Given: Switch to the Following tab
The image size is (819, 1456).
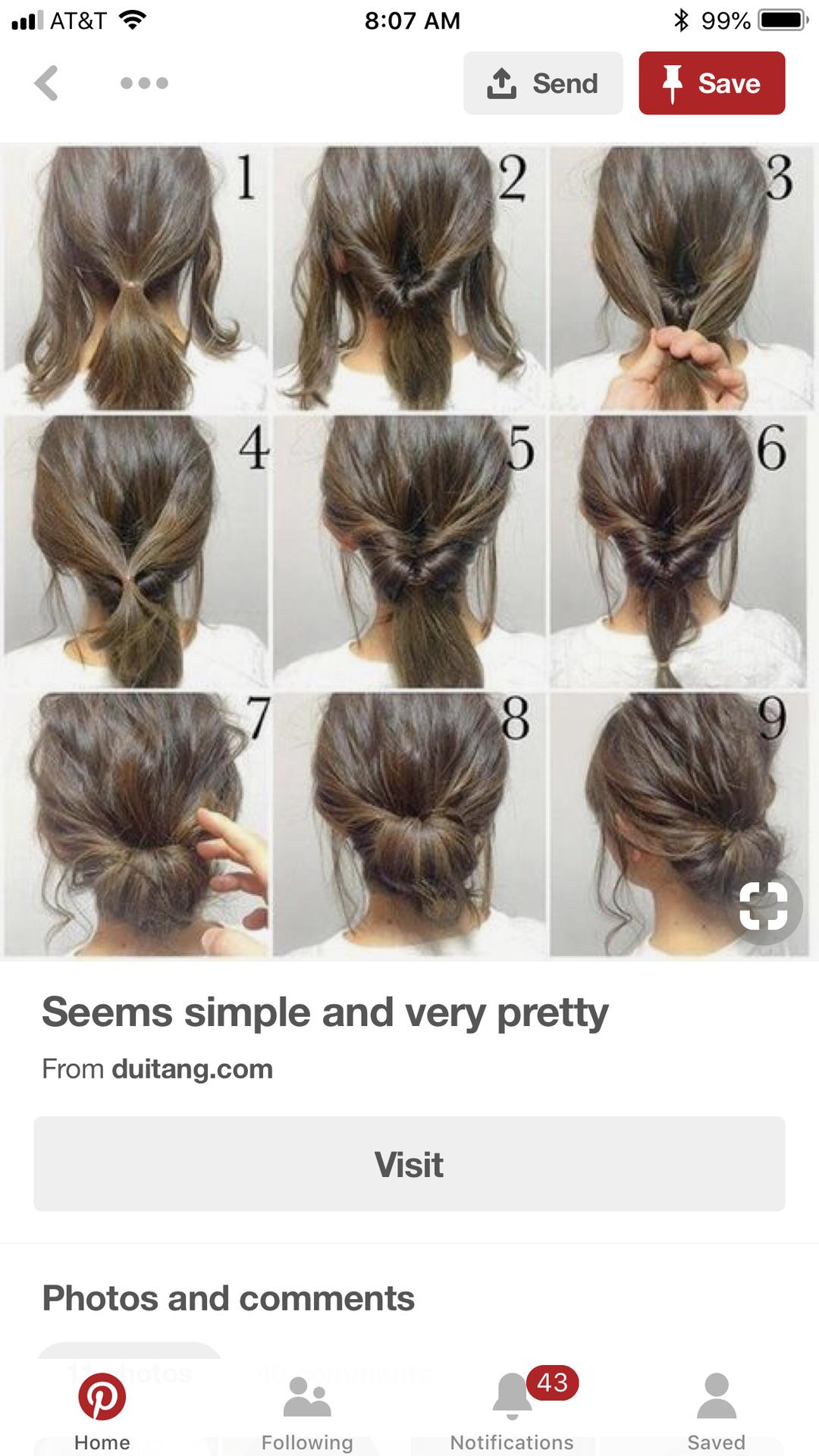Looking at the screenshot, I should pos(307,1412).
